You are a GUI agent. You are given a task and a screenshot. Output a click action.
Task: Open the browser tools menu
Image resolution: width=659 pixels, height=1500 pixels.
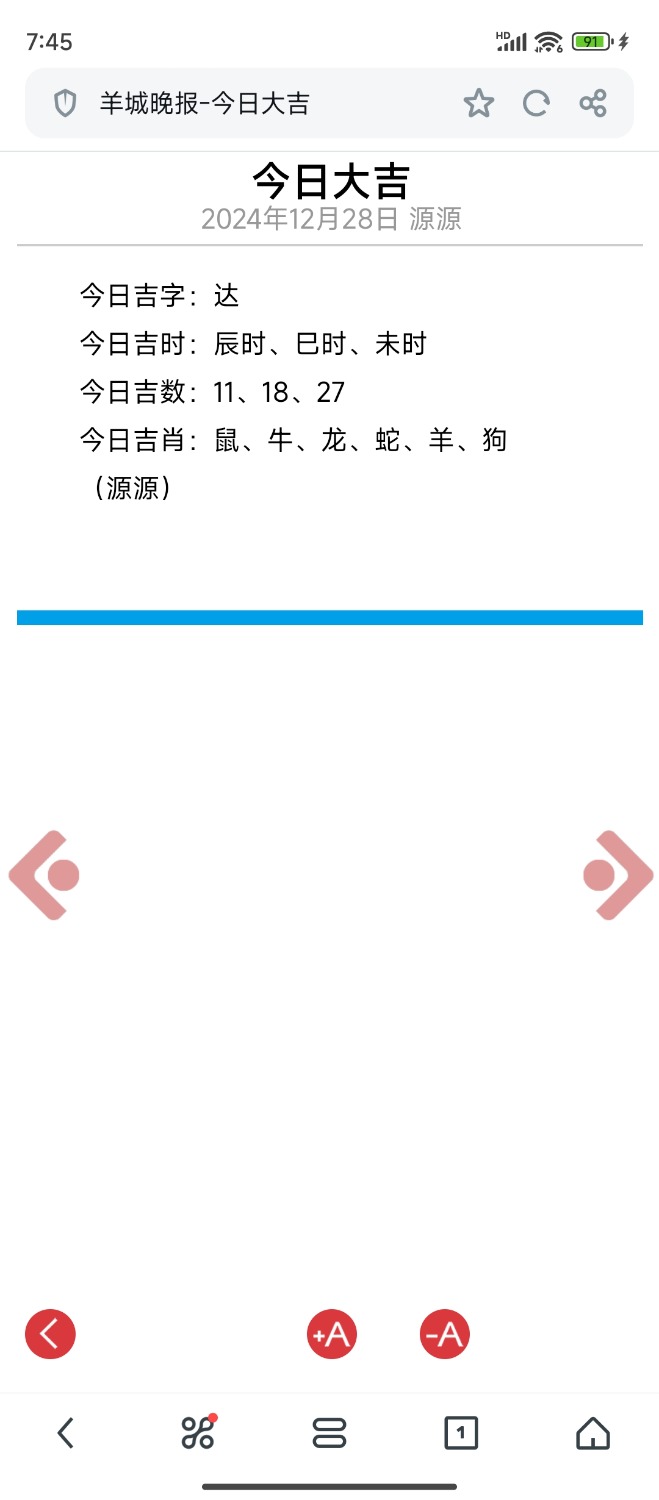tap(198, 1433)
